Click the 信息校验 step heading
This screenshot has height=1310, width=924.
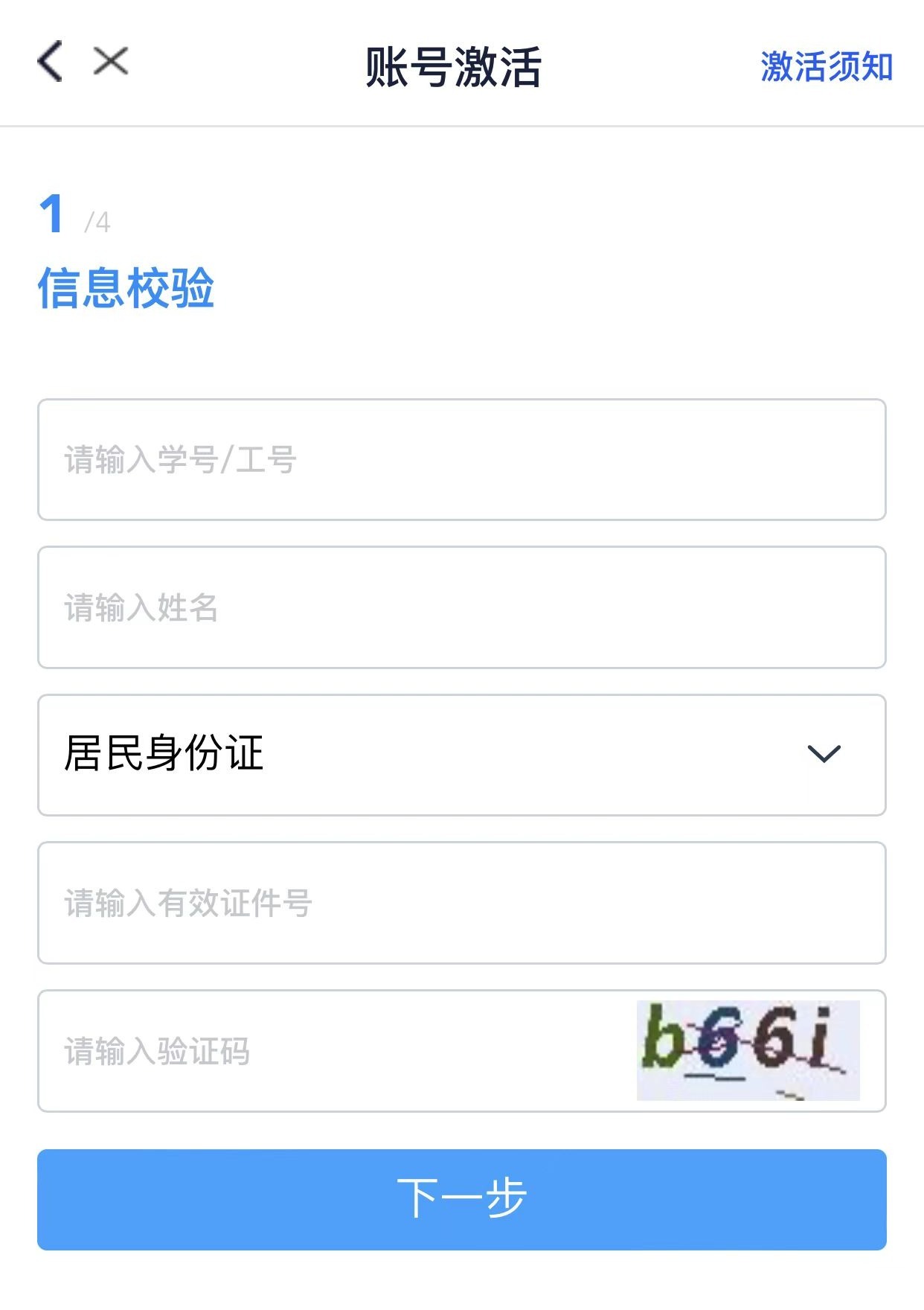pyautogui.click(x=128, y=287)
